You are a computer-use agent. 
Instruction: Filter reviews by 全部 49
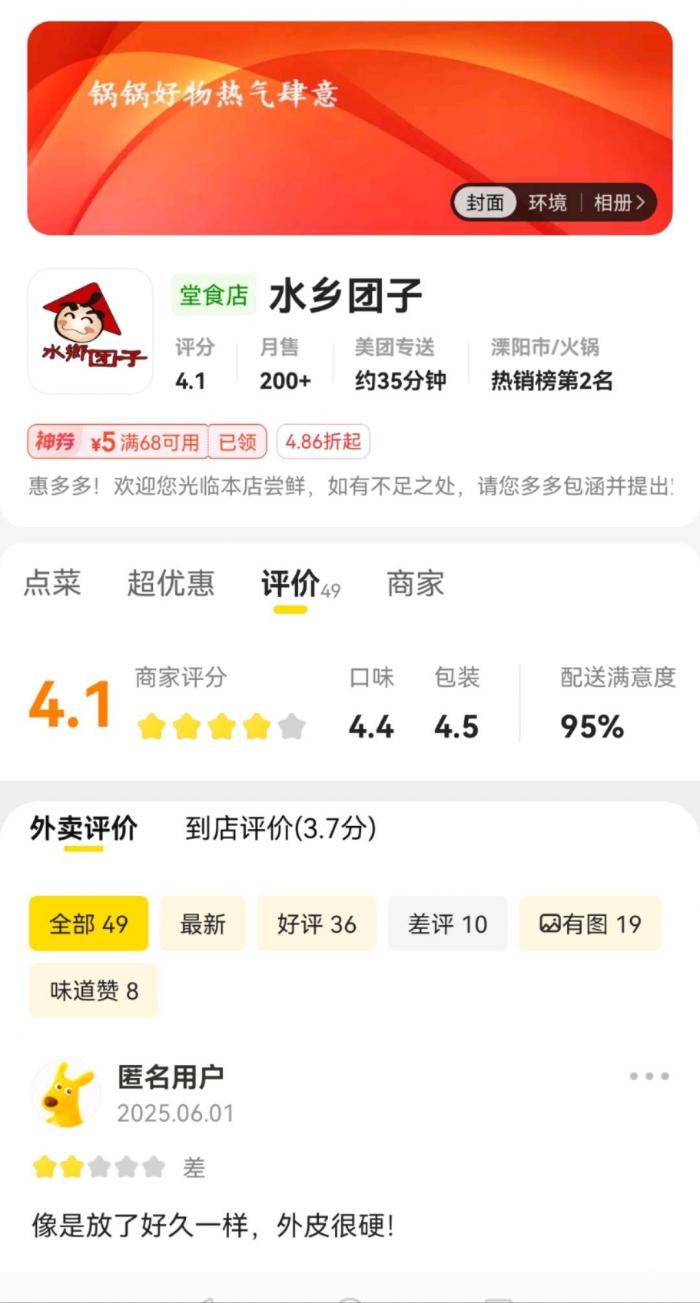[89, 924]
